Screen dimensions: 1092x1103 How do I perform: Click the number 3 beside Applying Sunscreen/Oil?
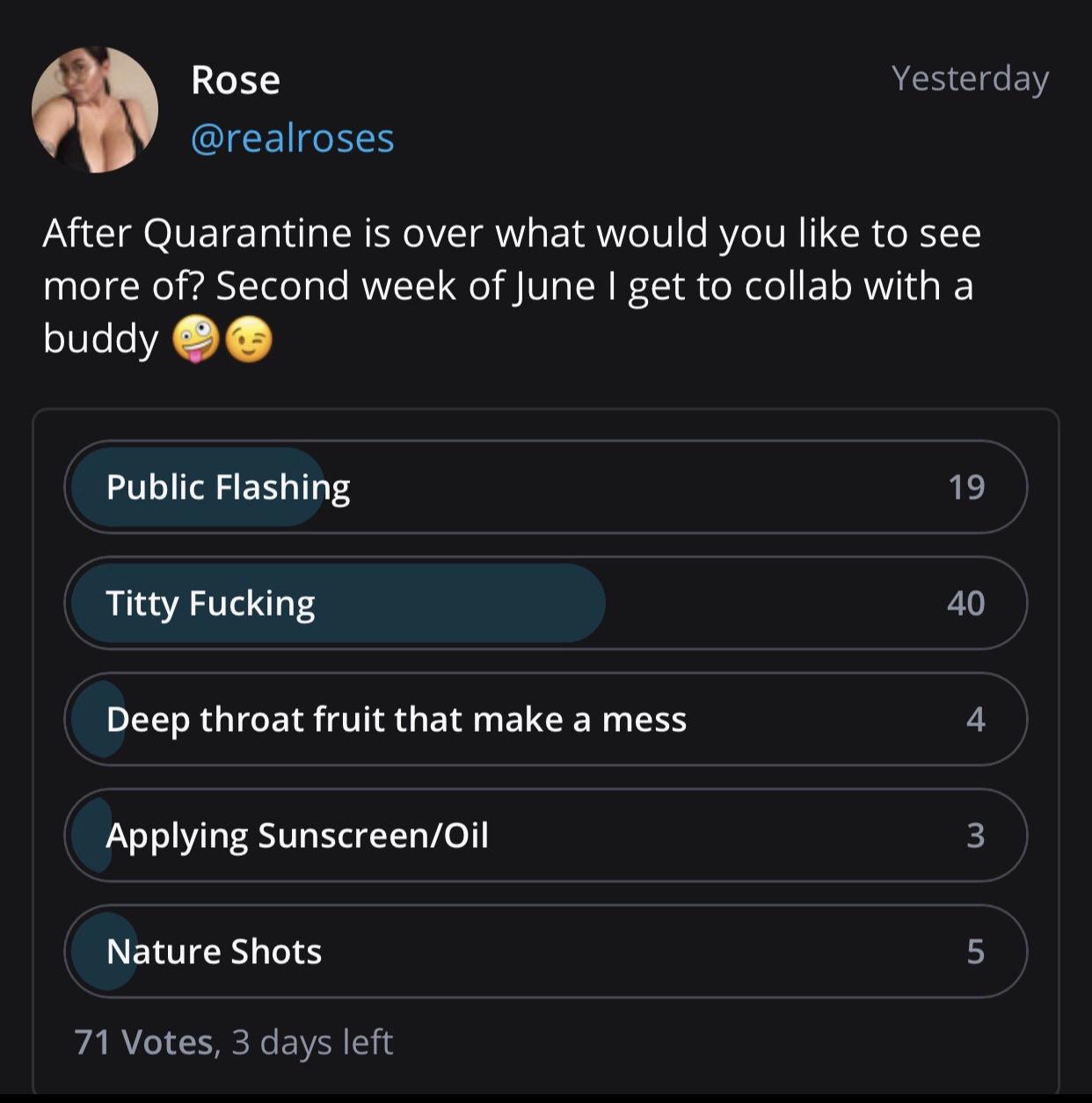(975, 835)
